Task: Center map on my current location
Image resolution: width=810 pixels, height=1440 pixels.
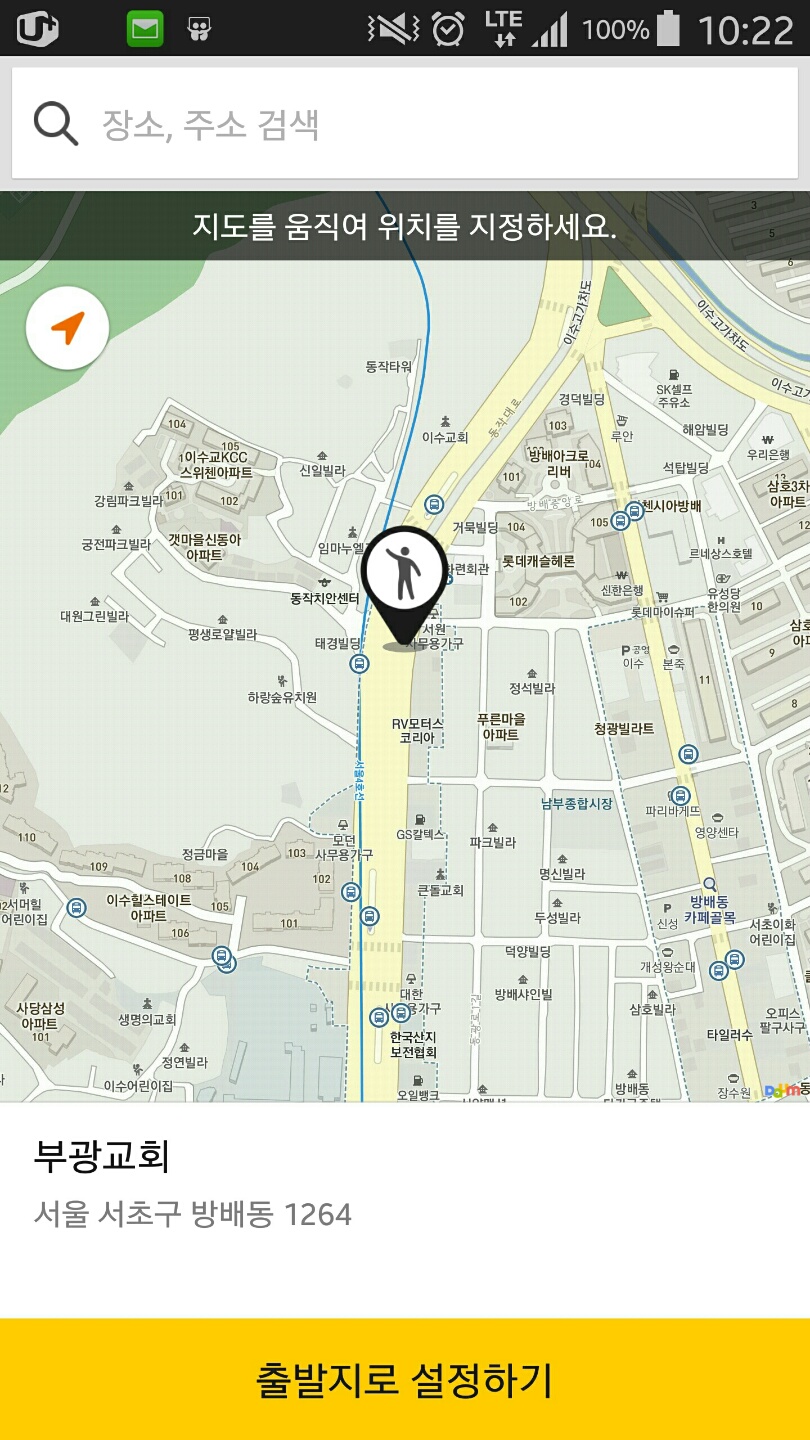Action: point(67,328)
